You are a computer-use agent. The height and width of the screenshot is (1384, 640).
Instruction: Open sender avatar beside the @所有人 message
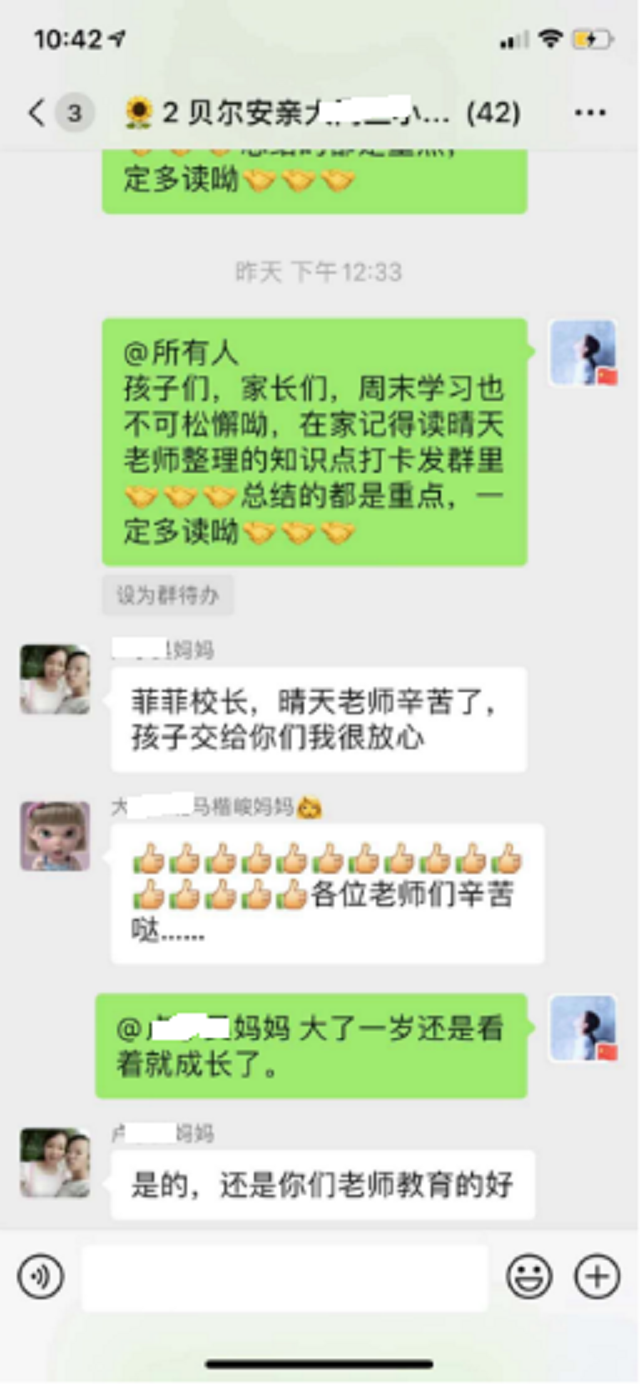(584, 353)
